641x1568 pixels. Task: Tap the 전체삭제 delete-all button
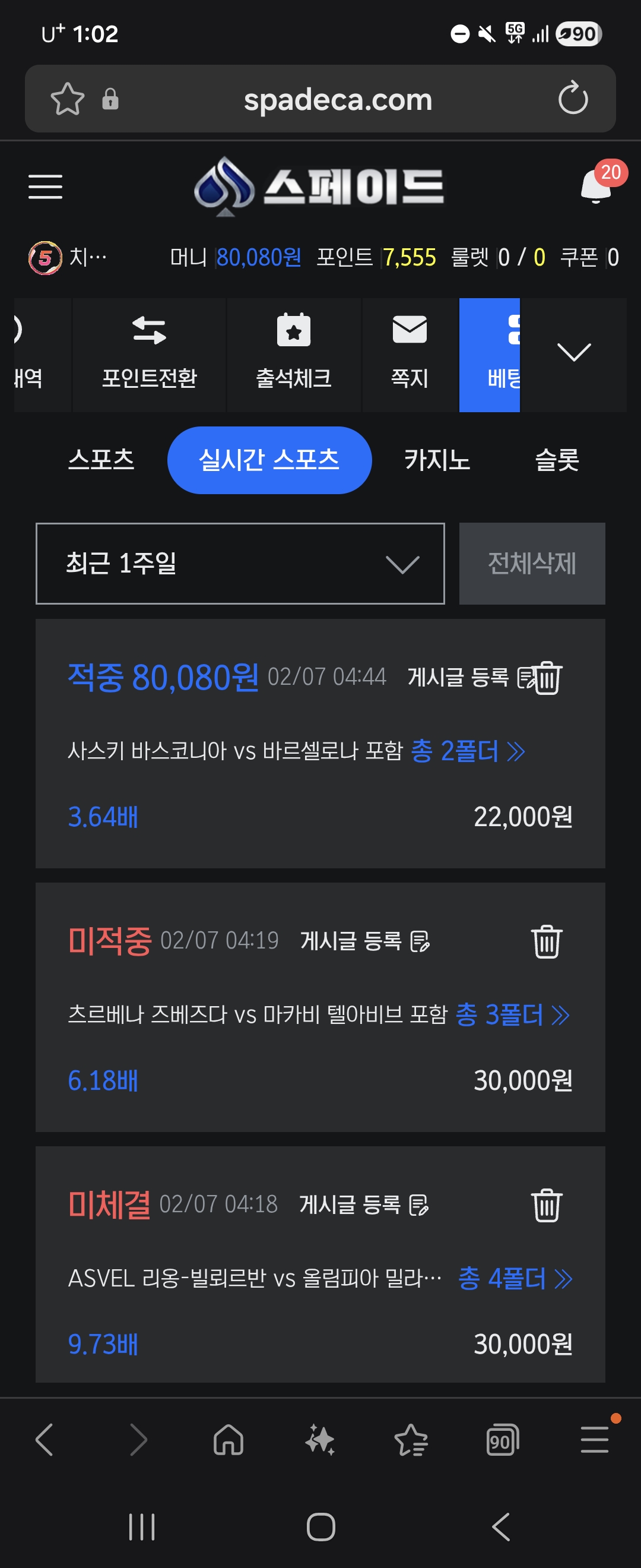pyautogui.click(x=532, y=563)
